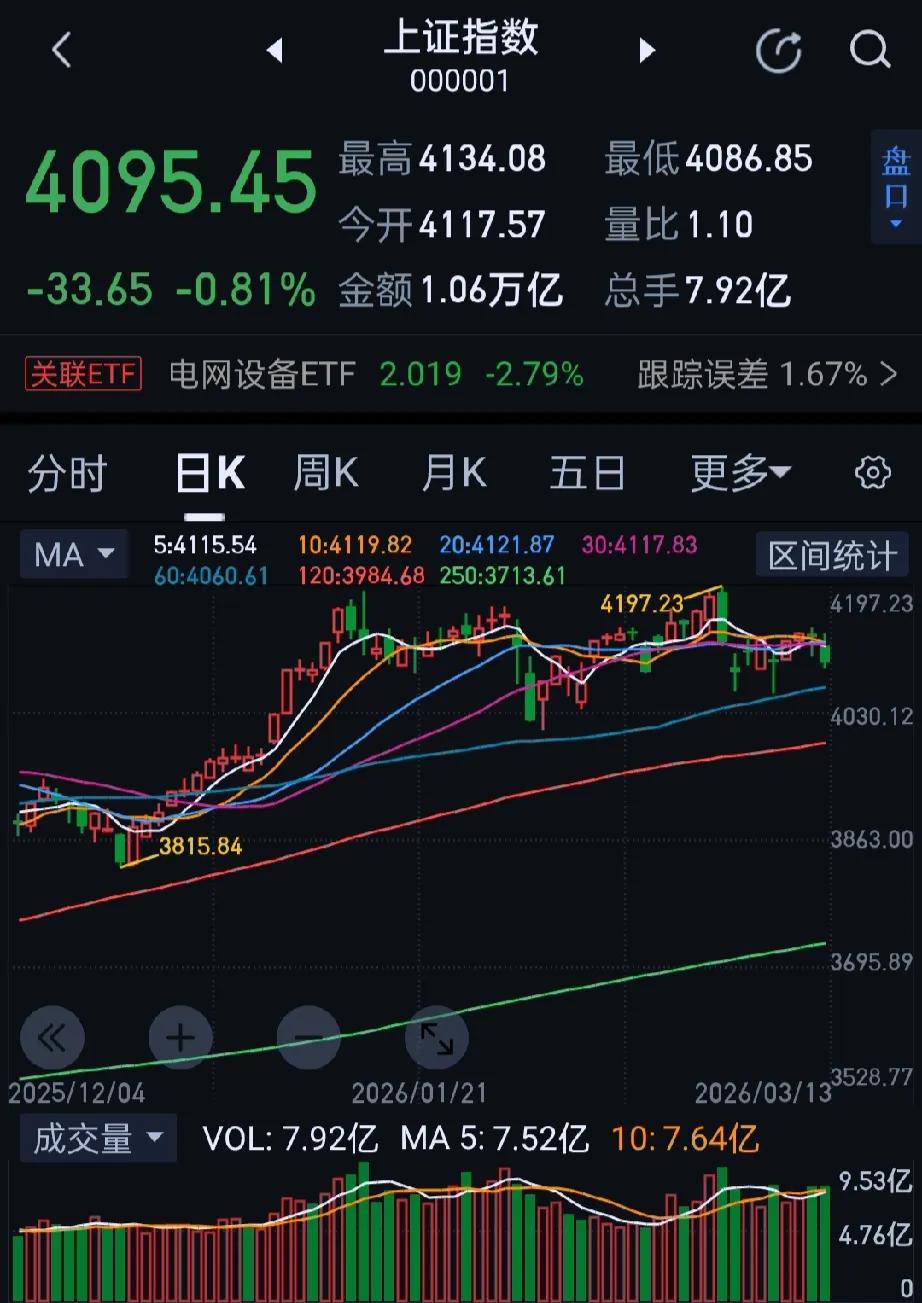The width and height of the screenshot is (922, 1303).
Task: Refresh the stock quote data
Action: (780, 52)
